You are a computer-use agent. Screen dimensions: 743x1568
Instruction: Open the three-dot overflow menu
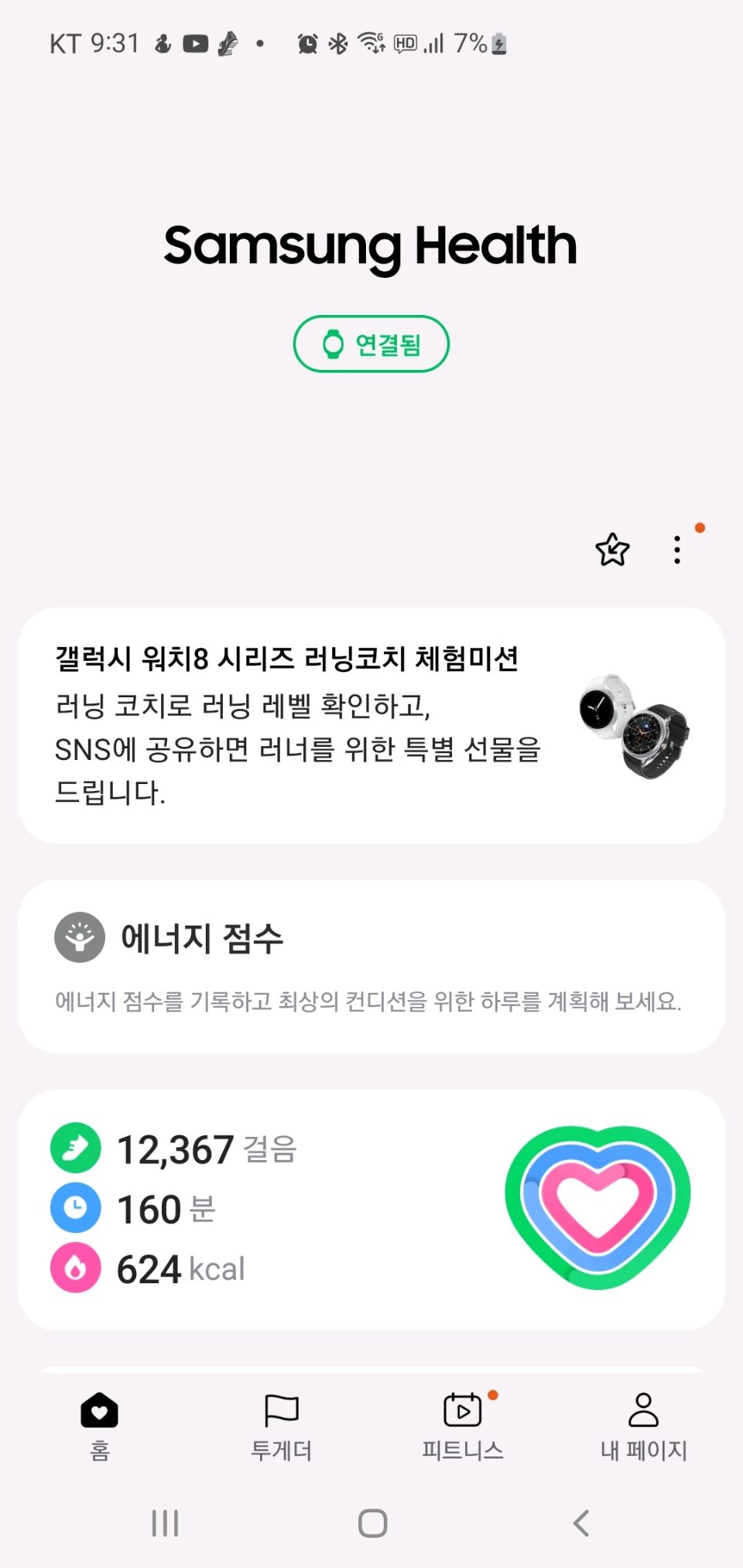(677, 549)
